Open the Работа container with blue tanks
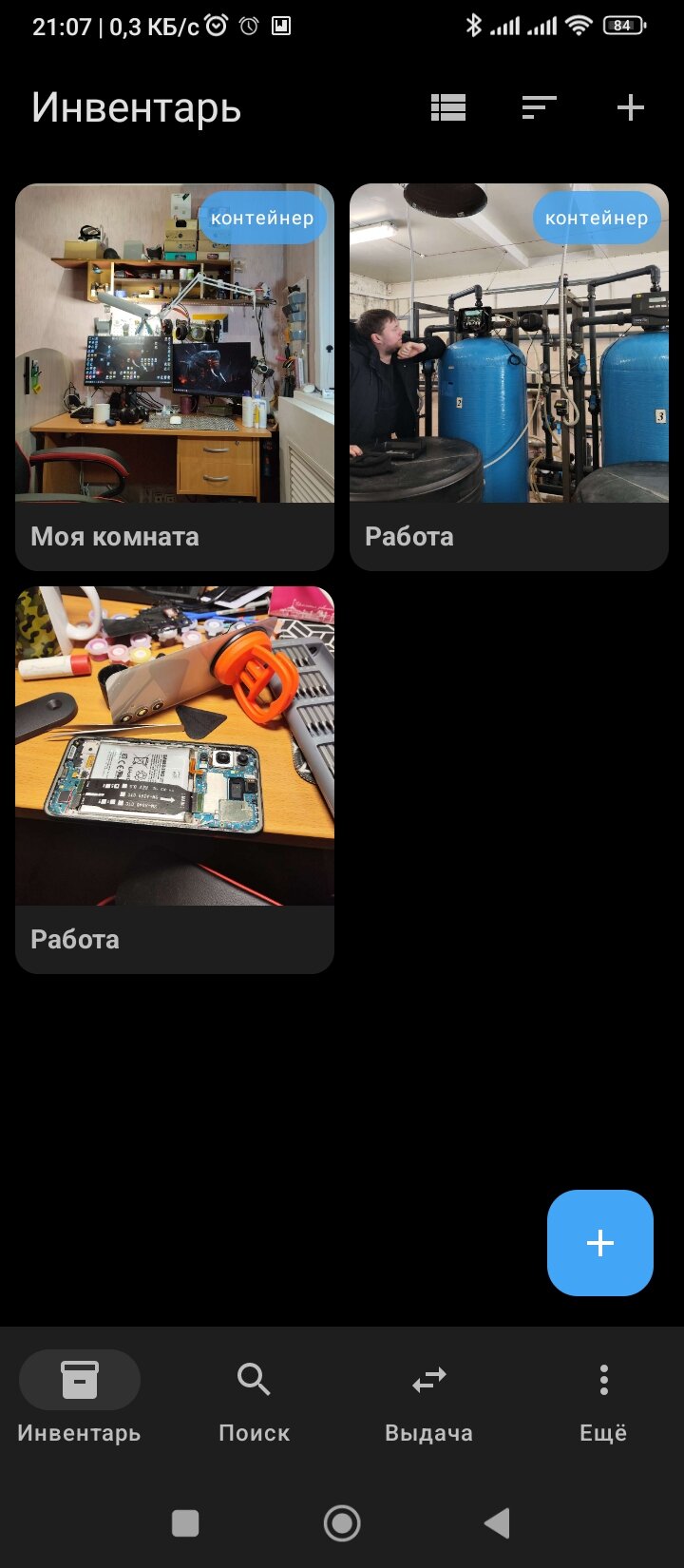The width and height of the screenshot is (684, 1568). [509, 376]
